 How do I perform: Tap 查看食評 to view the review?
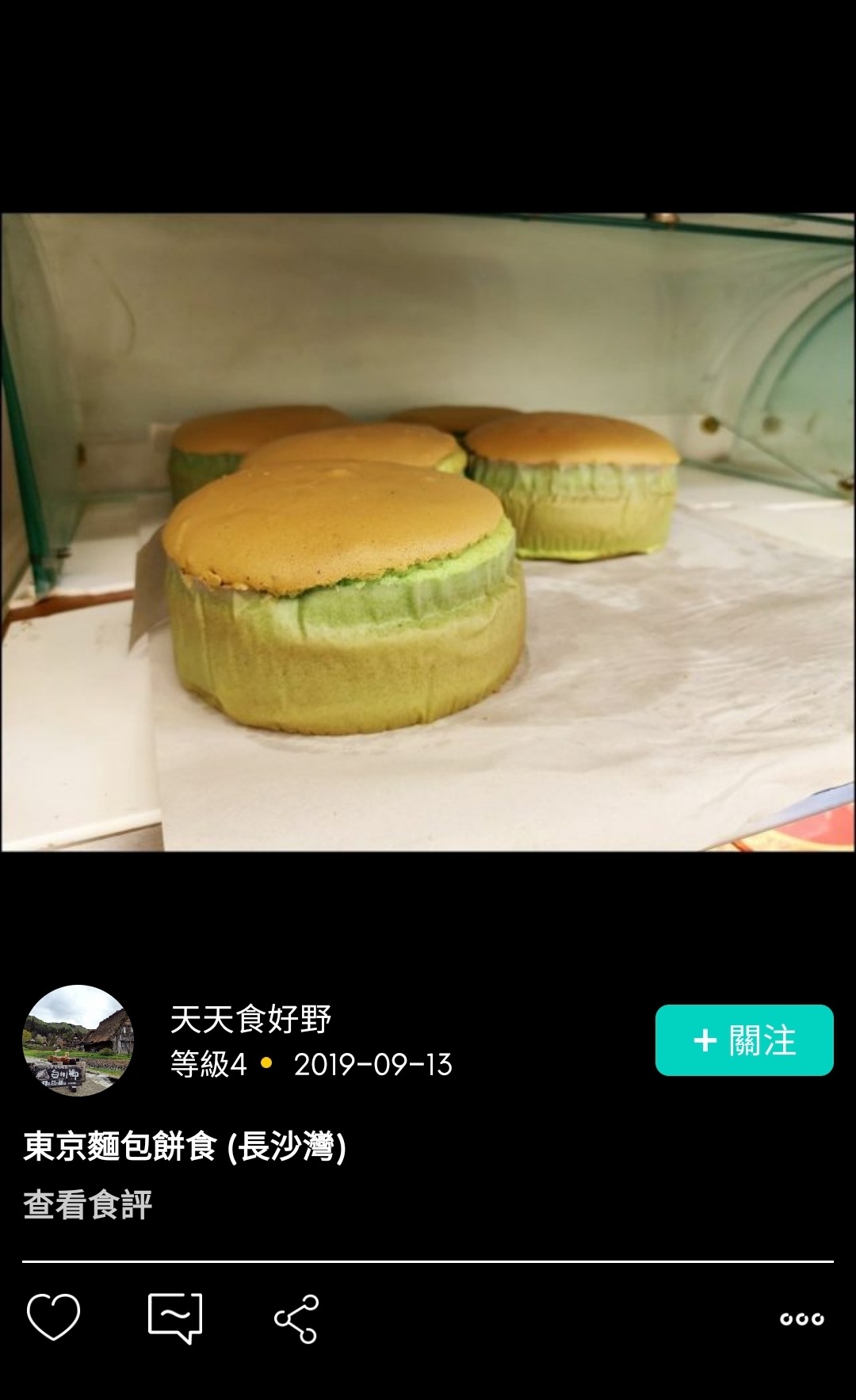pos(87,1204)
